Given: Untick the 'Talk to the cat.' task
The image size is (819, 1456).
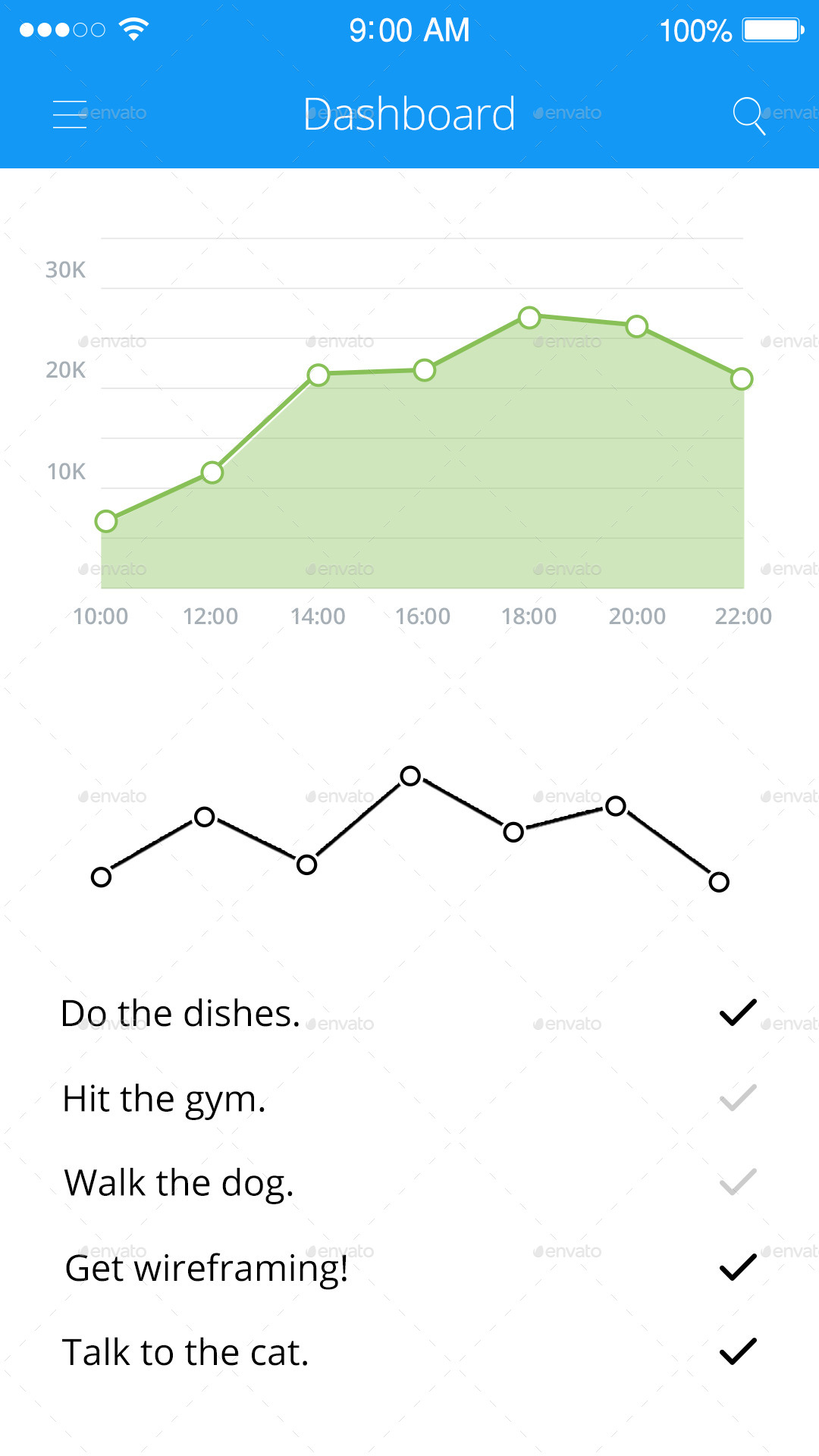Looking at the screenshot, I should (x=737, y=1351).
